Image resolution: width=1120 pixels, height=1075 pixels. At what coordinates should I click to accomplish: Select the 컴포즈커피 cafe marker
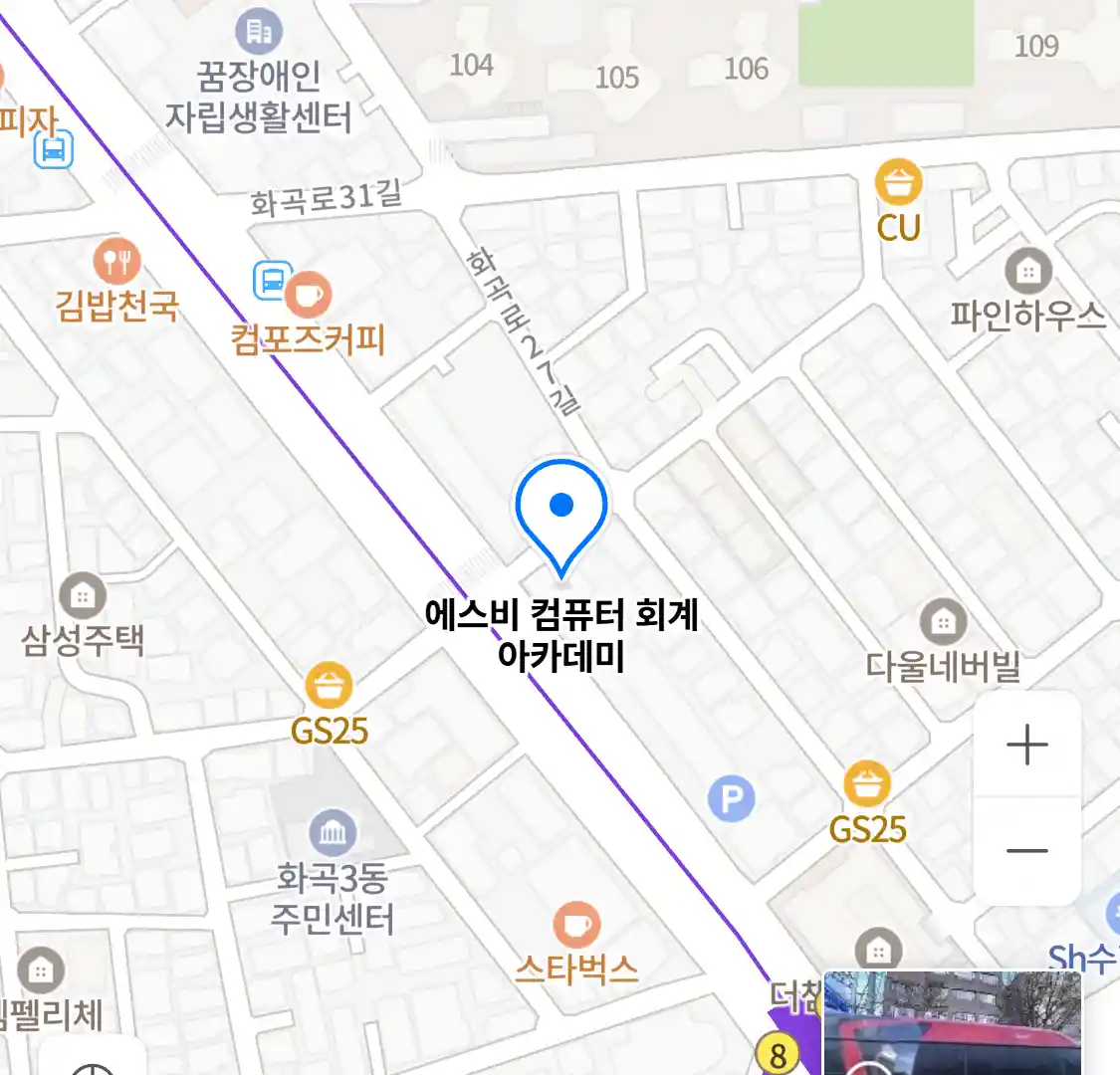tap(308, 295)
